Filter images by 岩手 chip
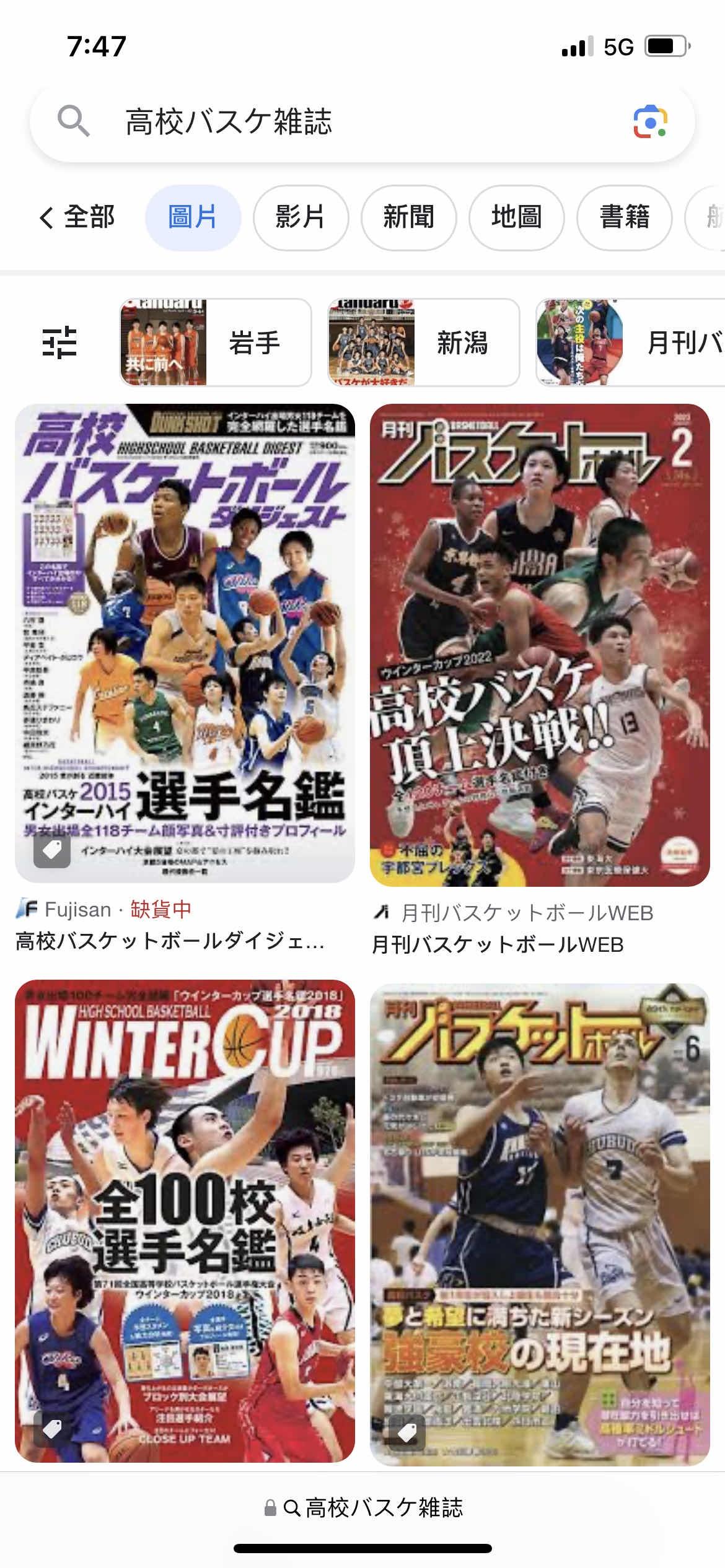The width and height of the screenshot is (725, 1568). (x=215, y=342)
